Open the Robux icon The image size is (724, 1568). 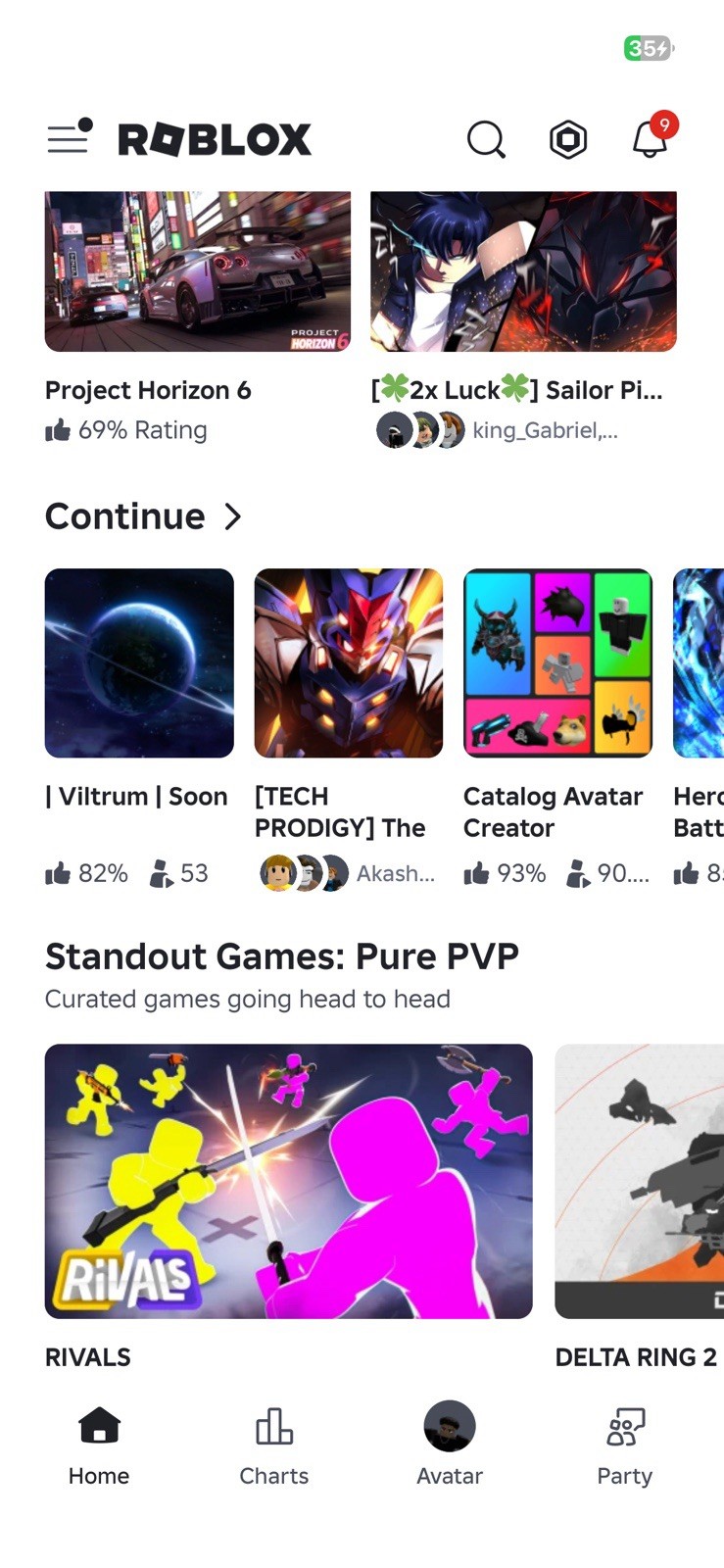click(x=568, y=139)
